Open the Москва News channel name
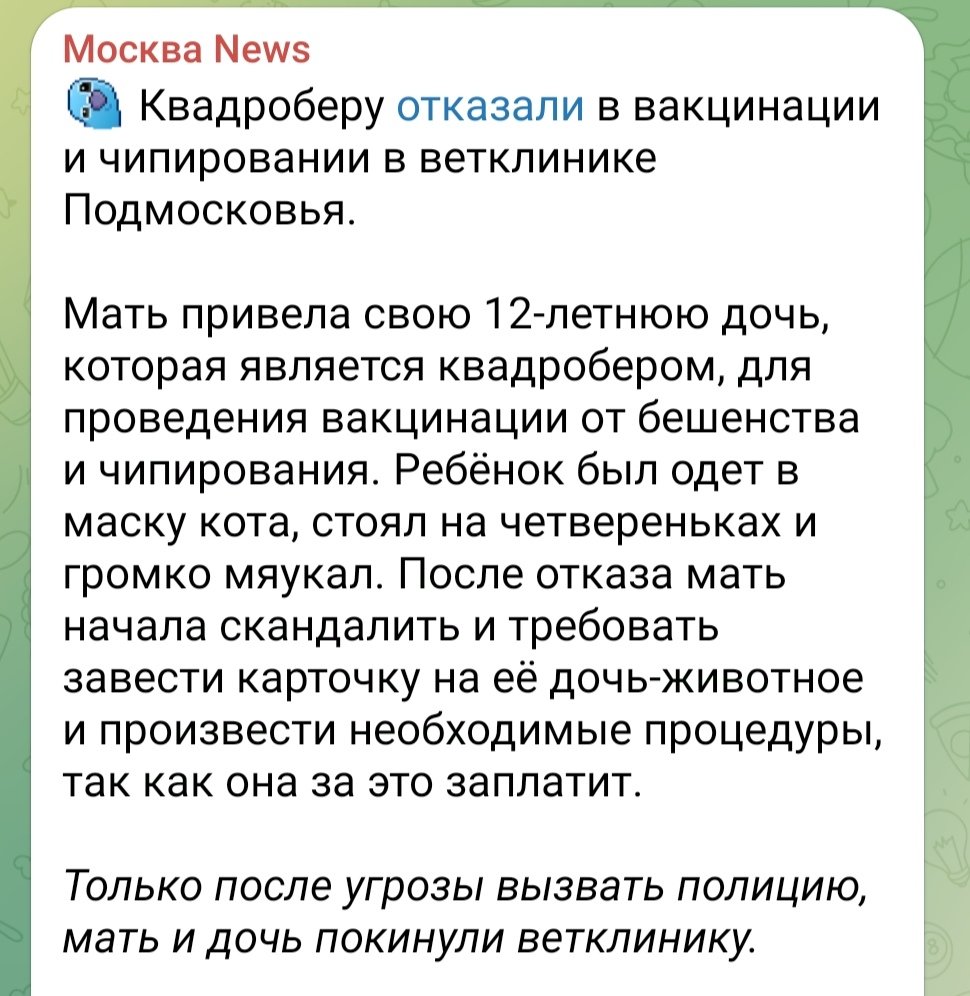This screenshot has width=970, height=996. click(187, 48)
